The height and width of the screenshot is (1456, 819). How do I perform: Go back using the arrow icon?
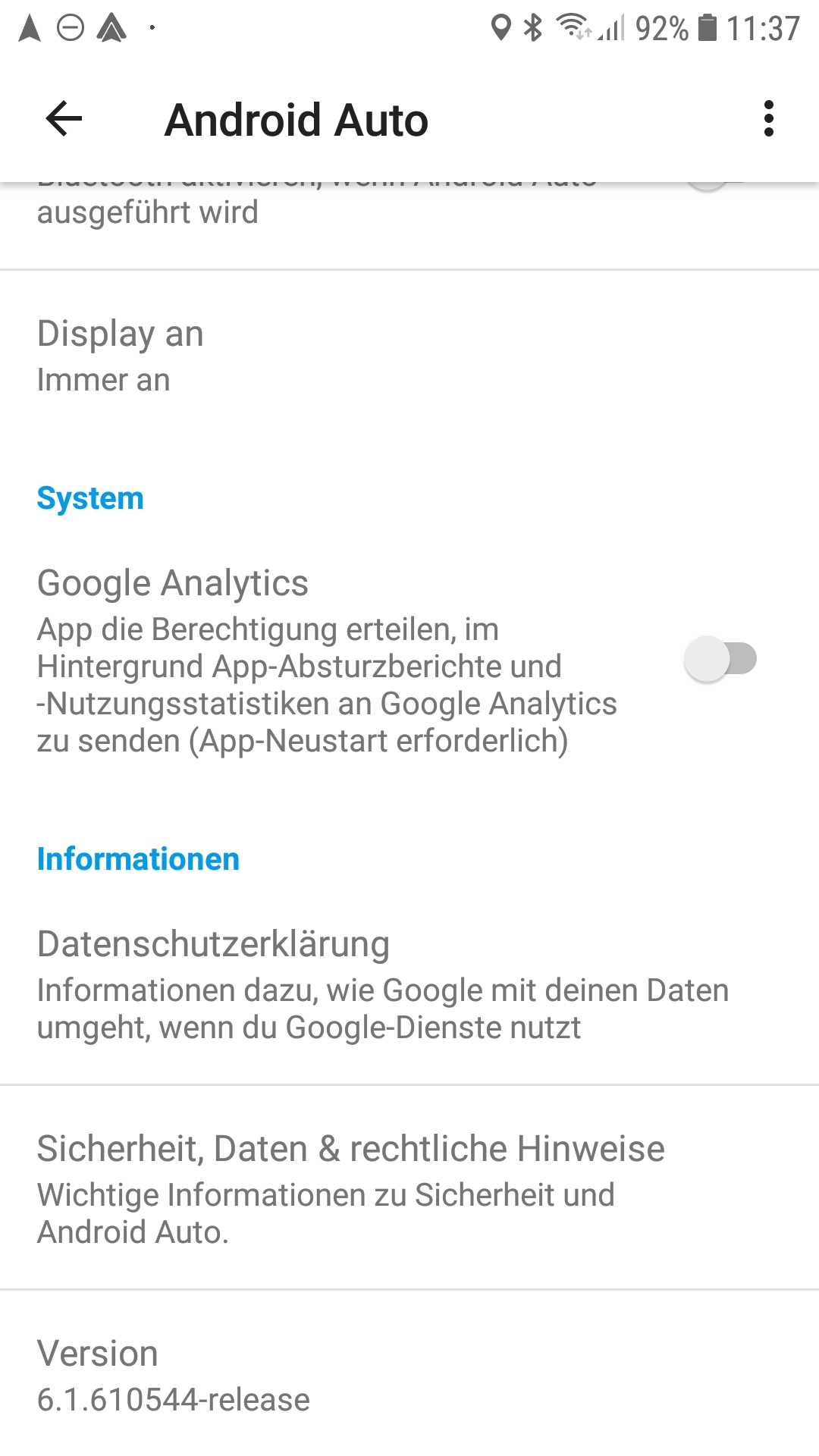click(64, 119)
